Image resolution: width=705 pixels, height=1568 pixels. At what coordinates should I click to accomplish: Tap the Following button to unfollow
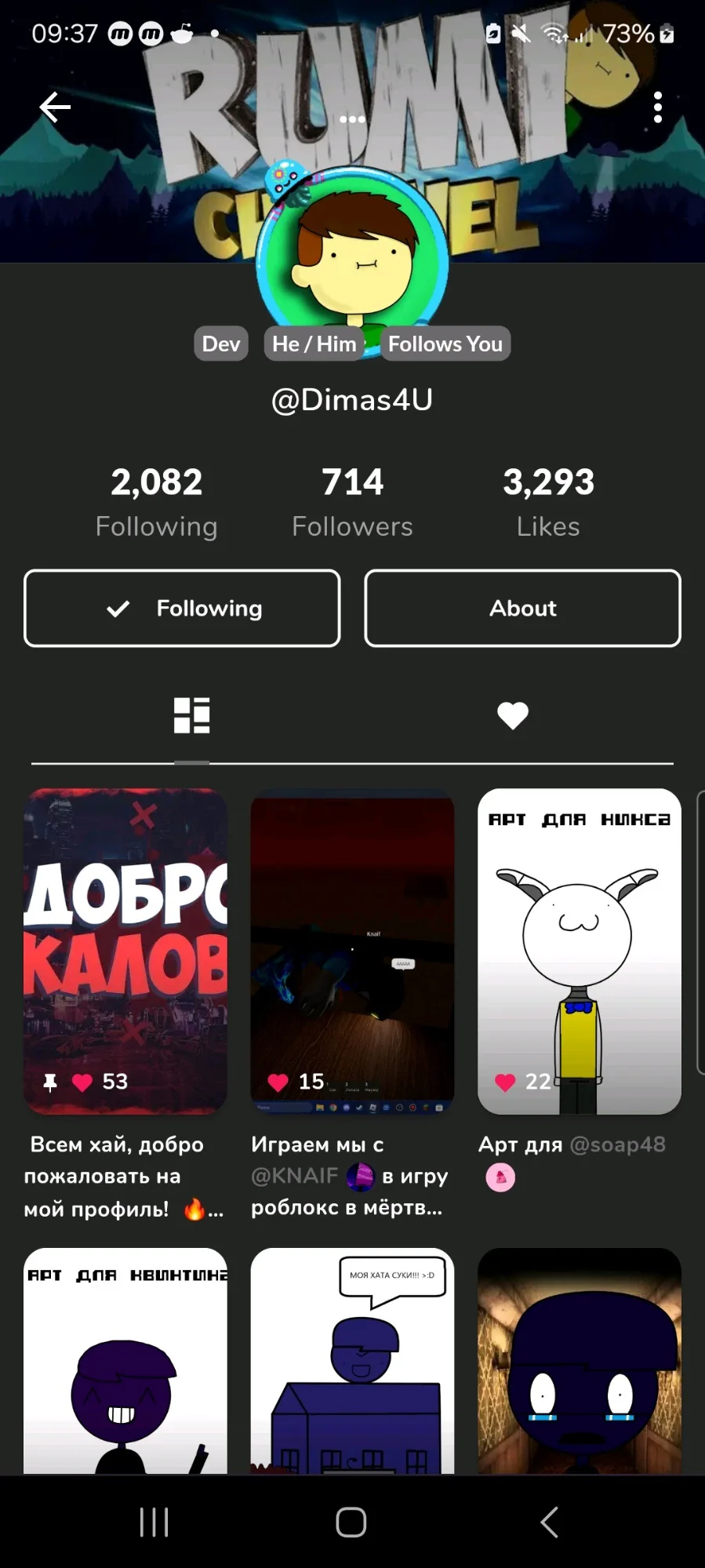(182, 609)
